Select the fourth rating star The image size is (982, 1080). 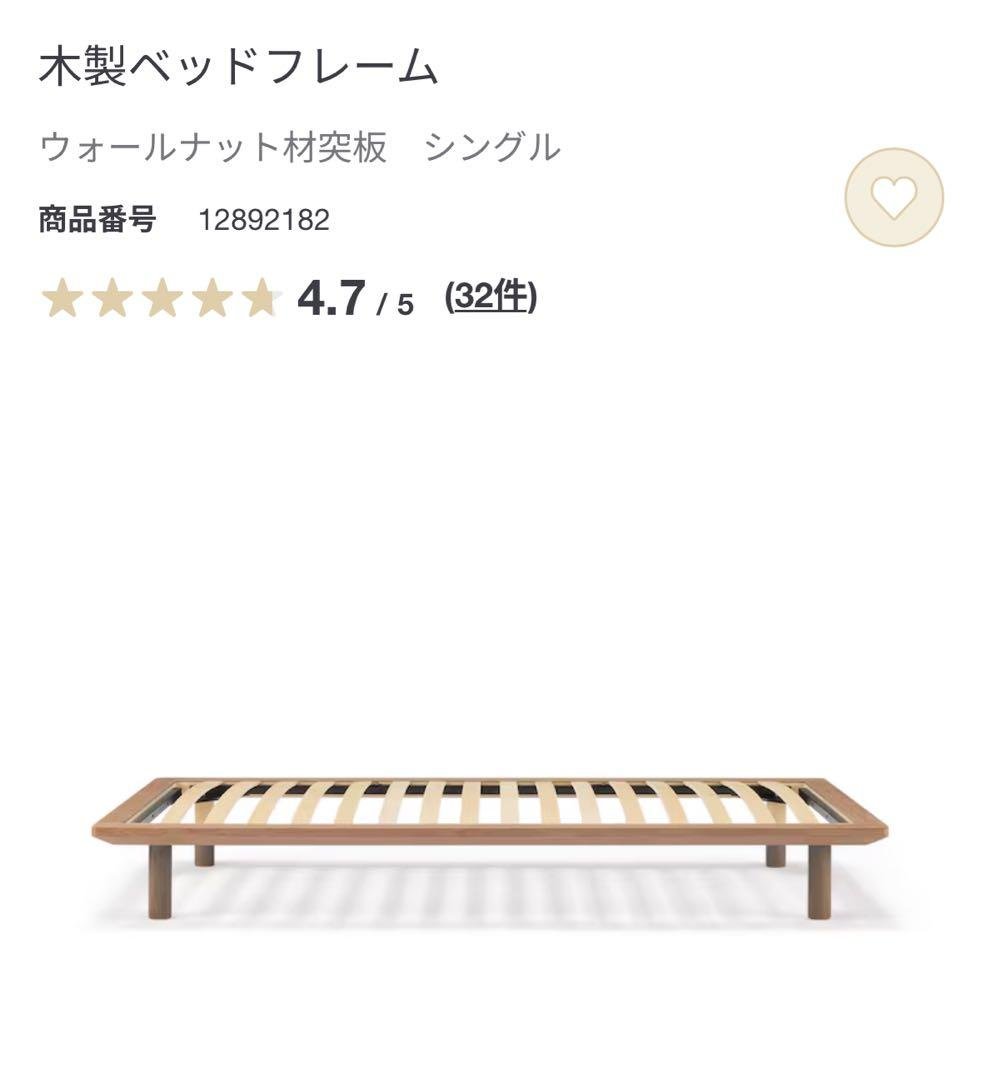[213, 298]
